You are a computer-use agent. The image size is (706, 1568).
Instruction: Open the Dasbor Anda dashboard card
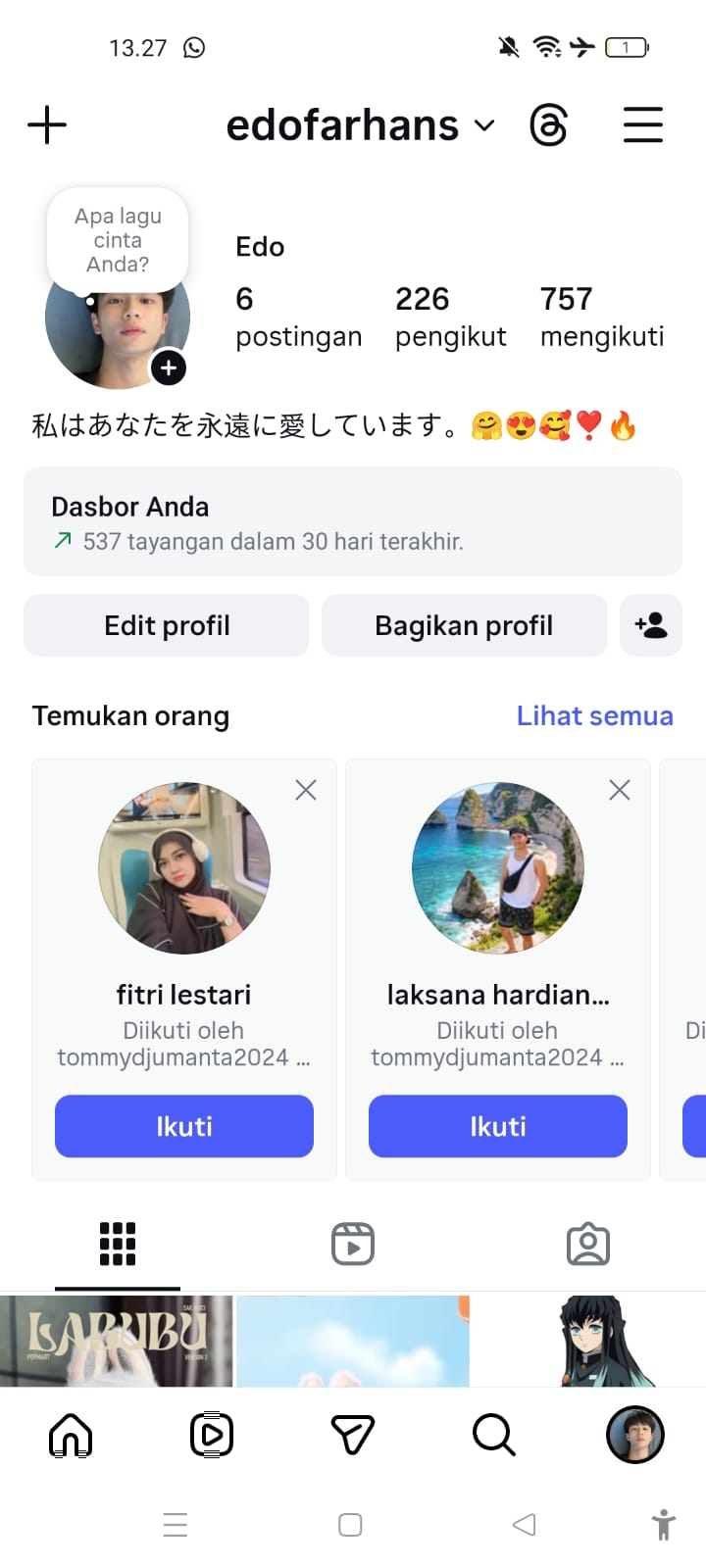(353, 522)
